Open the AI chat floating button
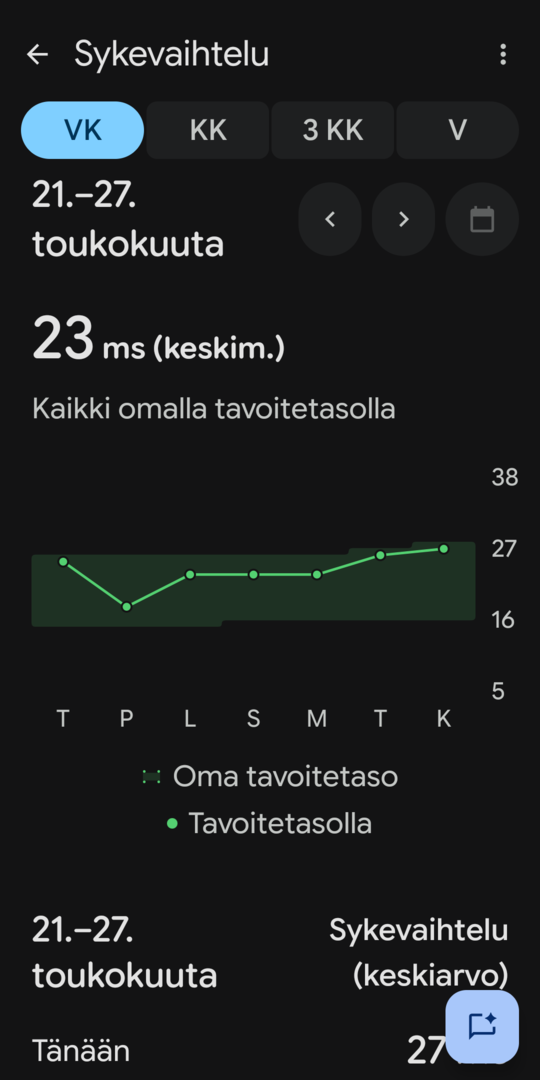Screen dimensions: 540x1080 [x=482, y=1026]
